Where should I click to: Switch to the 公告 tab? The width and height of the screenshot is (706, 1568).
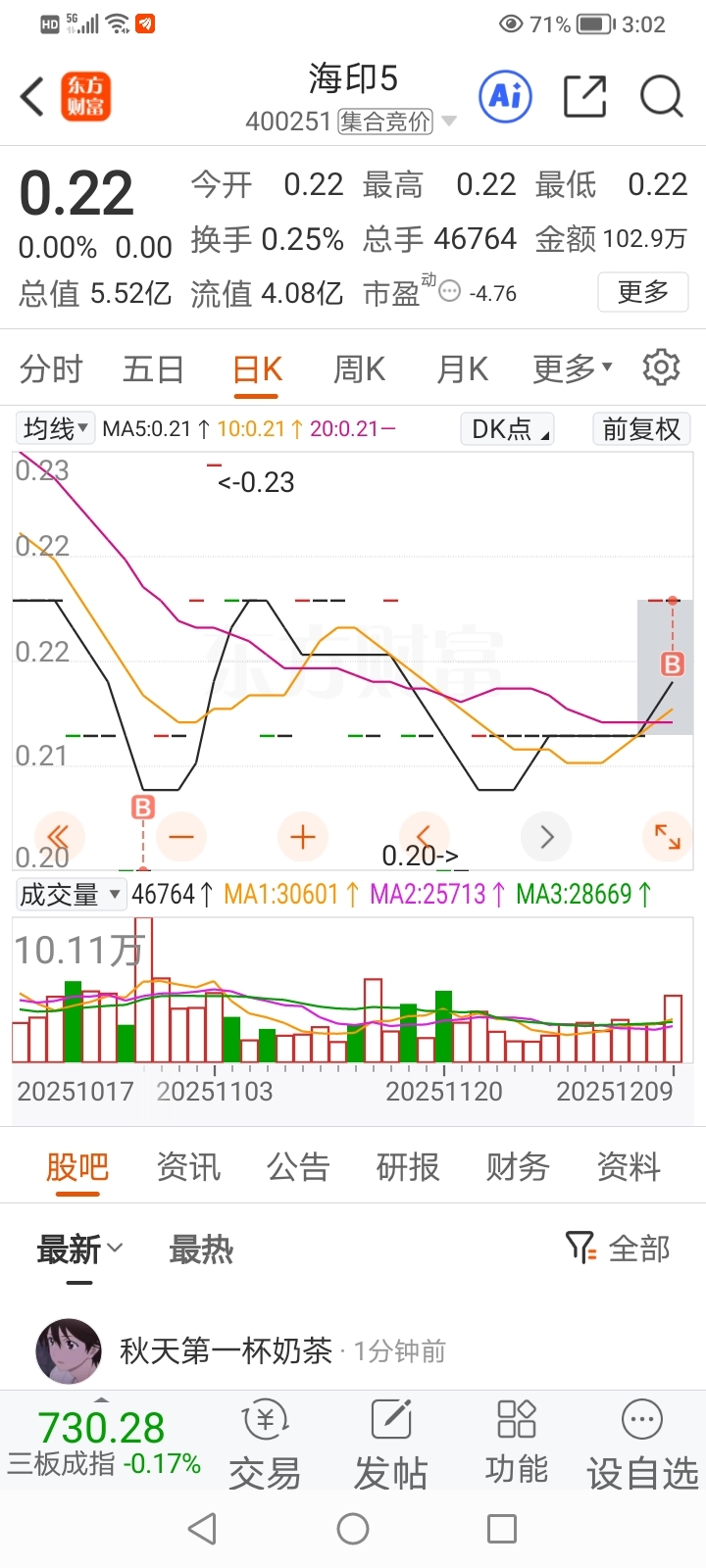point(298,1167)
